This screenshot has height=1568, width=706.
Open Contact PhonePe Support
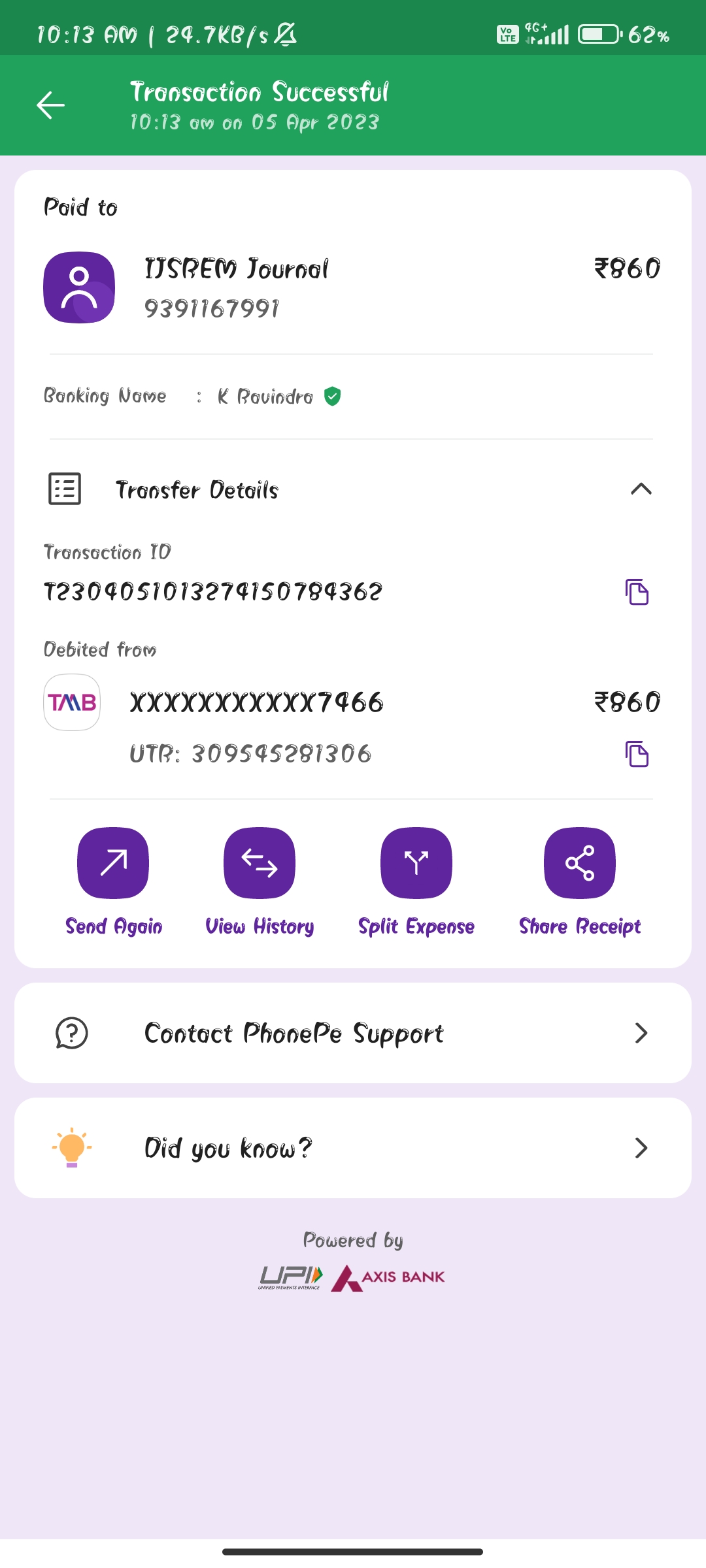(x=353, y=1033)
